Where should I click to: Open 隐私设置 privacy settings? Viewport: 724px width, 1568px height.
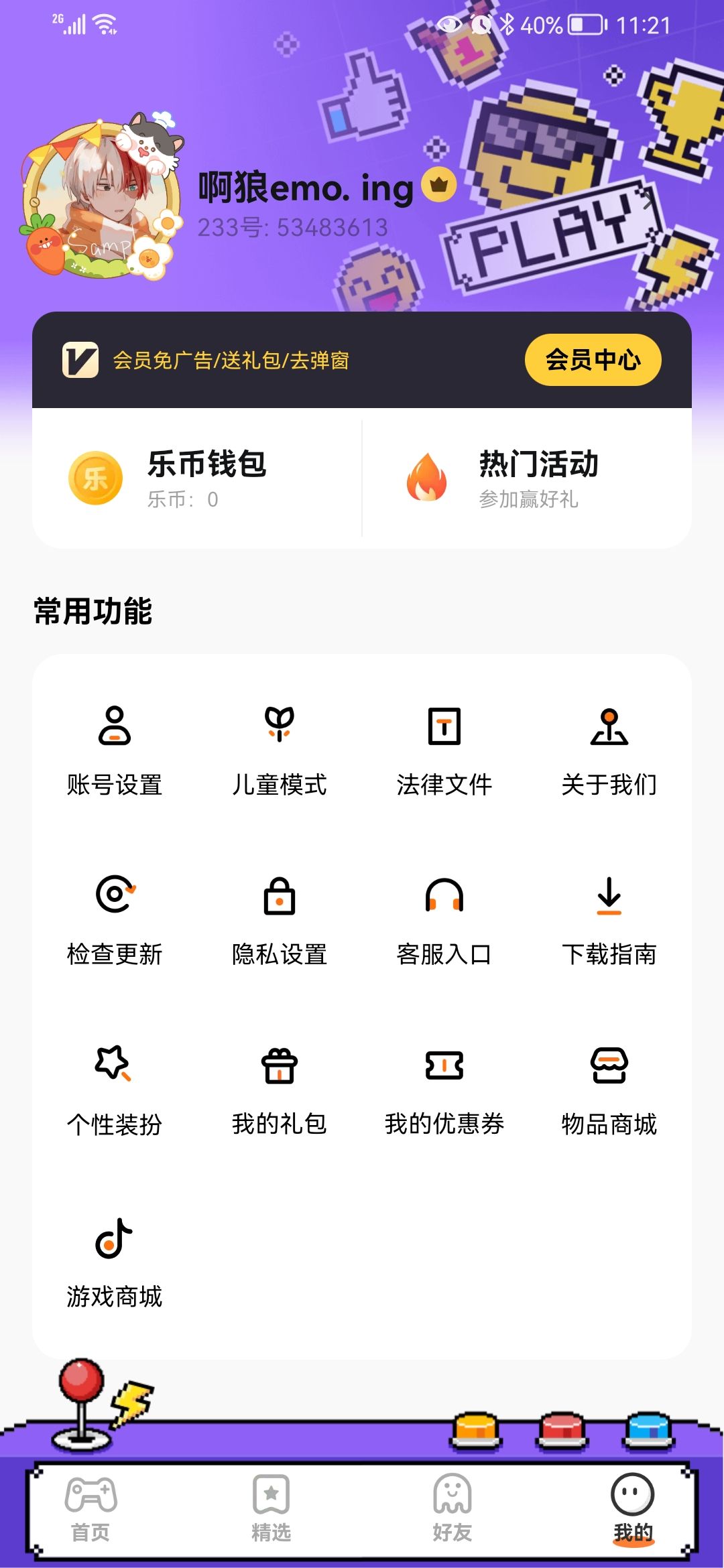(x=280, y=920)
